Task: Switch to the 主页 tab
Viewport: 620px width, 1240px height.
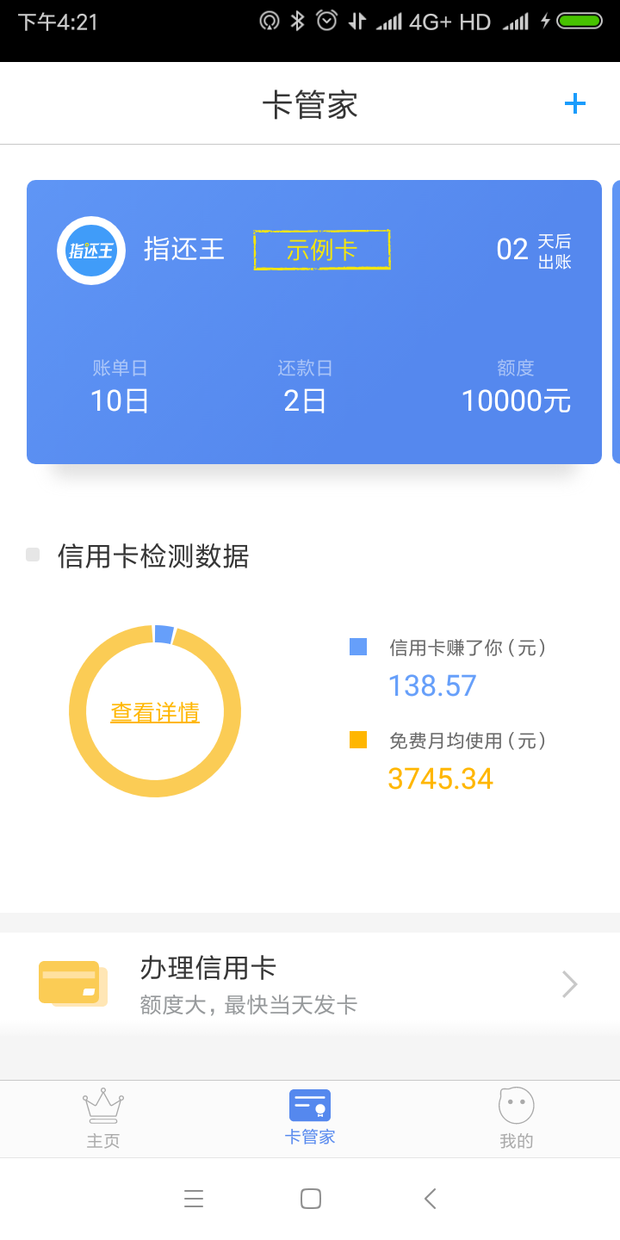Action: click(103, 1119)
